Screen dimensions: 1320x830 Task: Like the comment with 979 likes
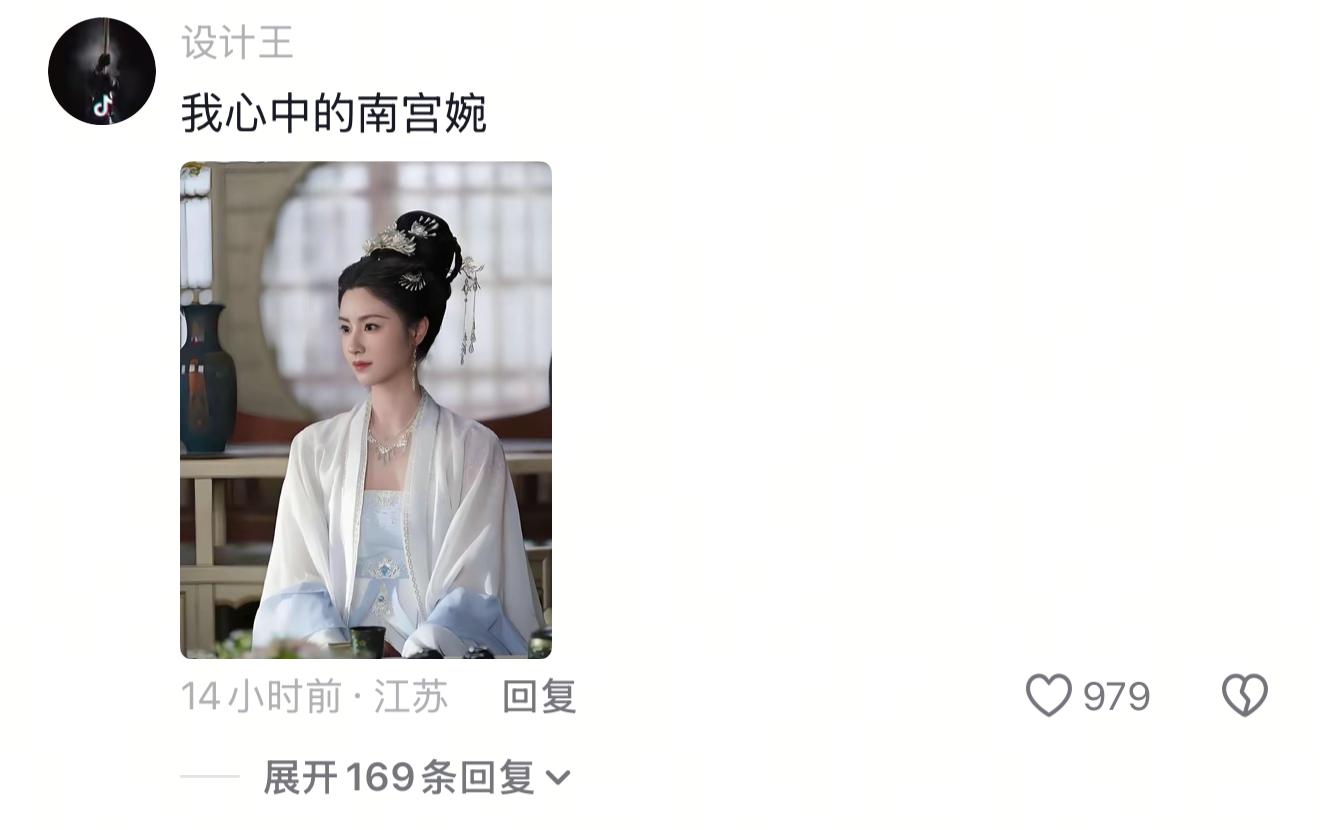(1049, 695)
